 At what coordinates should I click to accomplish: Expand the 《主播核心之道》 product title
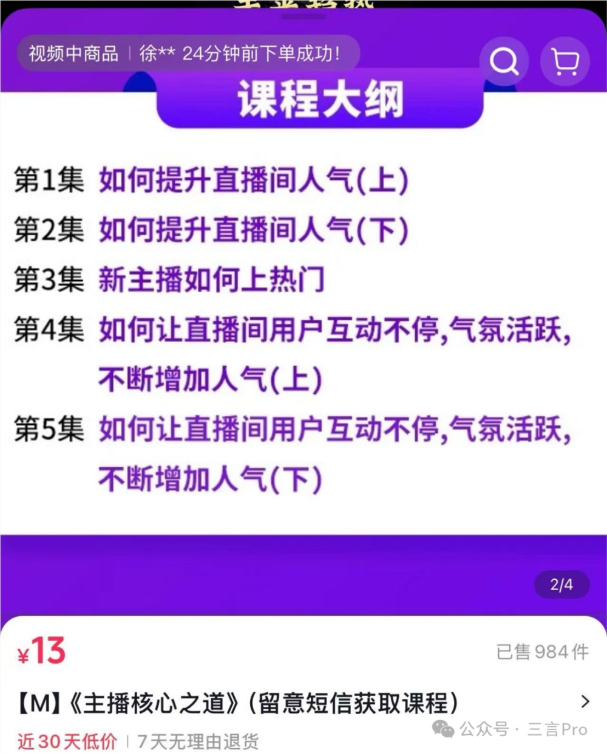coord(584,701)
